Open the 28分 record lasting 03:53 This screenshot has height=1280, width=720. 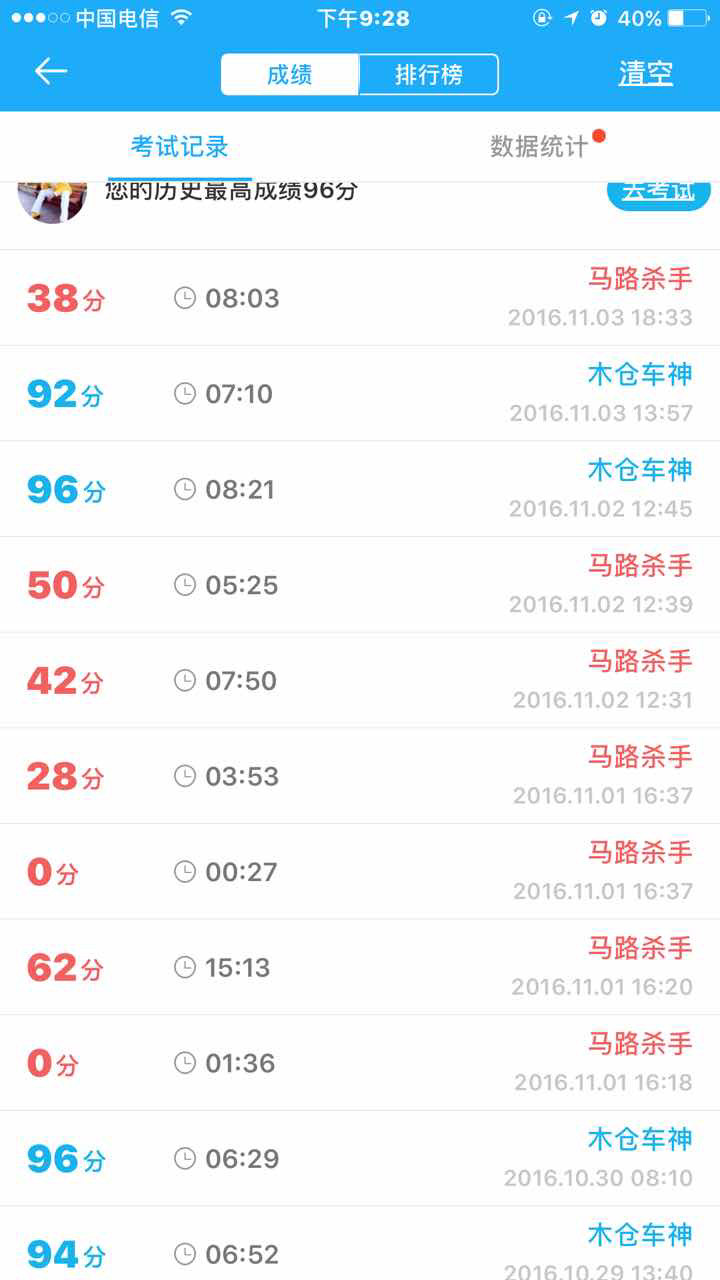(360, 776)
